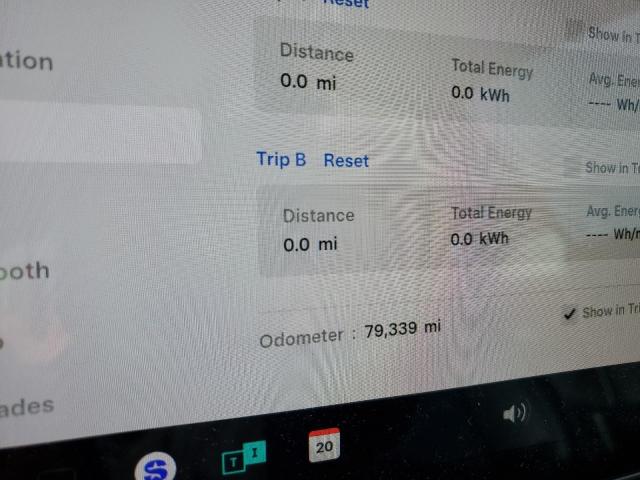This screenshot has width=640, height=480.
Task: Open the volume speaker control
Action: pos(514,413)
